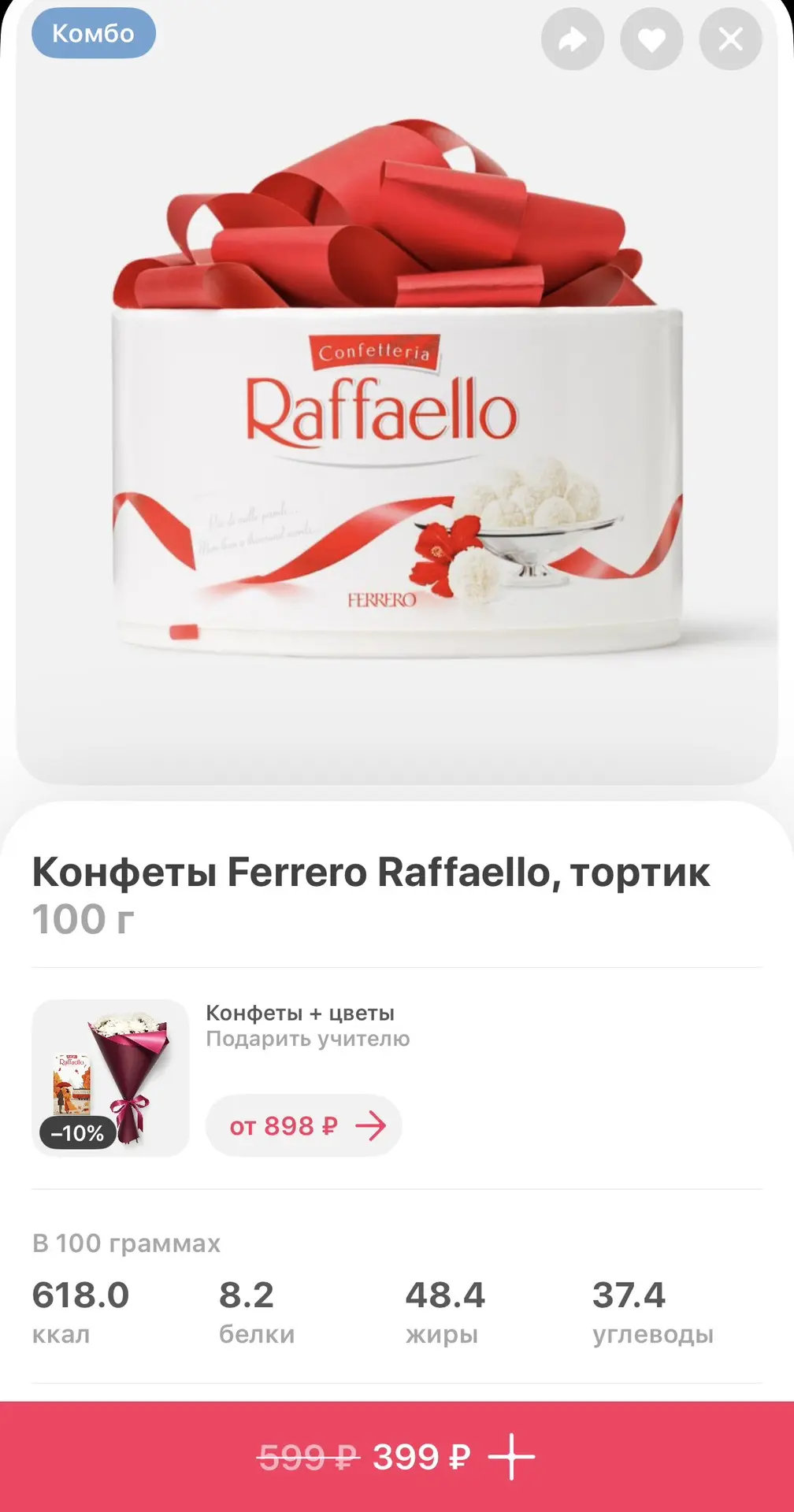Close the product card
Viewport: 794px width, 1512px height.
730,39
